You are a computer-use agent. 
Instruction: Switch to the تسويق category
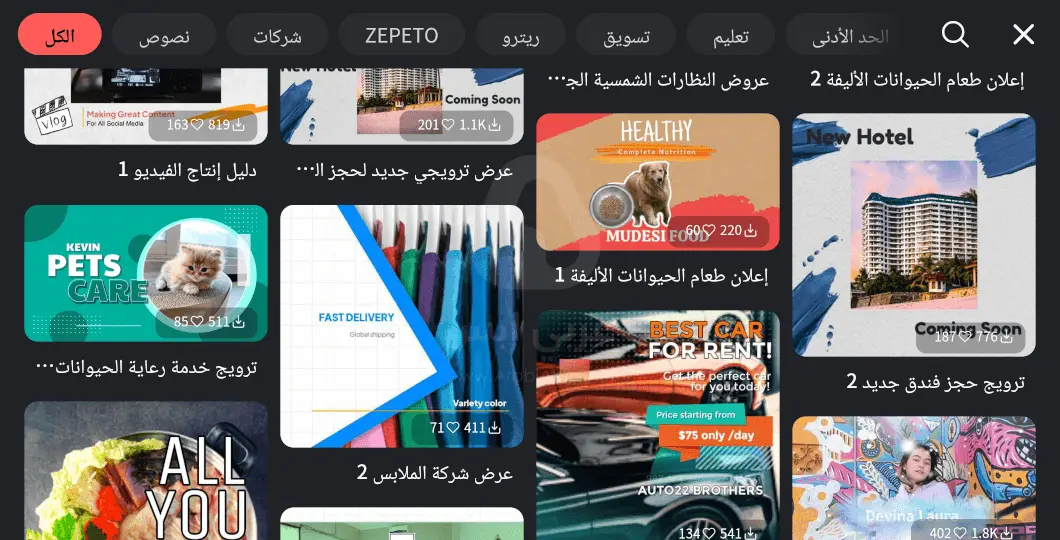pyautogui.click(x=627, y=36)
